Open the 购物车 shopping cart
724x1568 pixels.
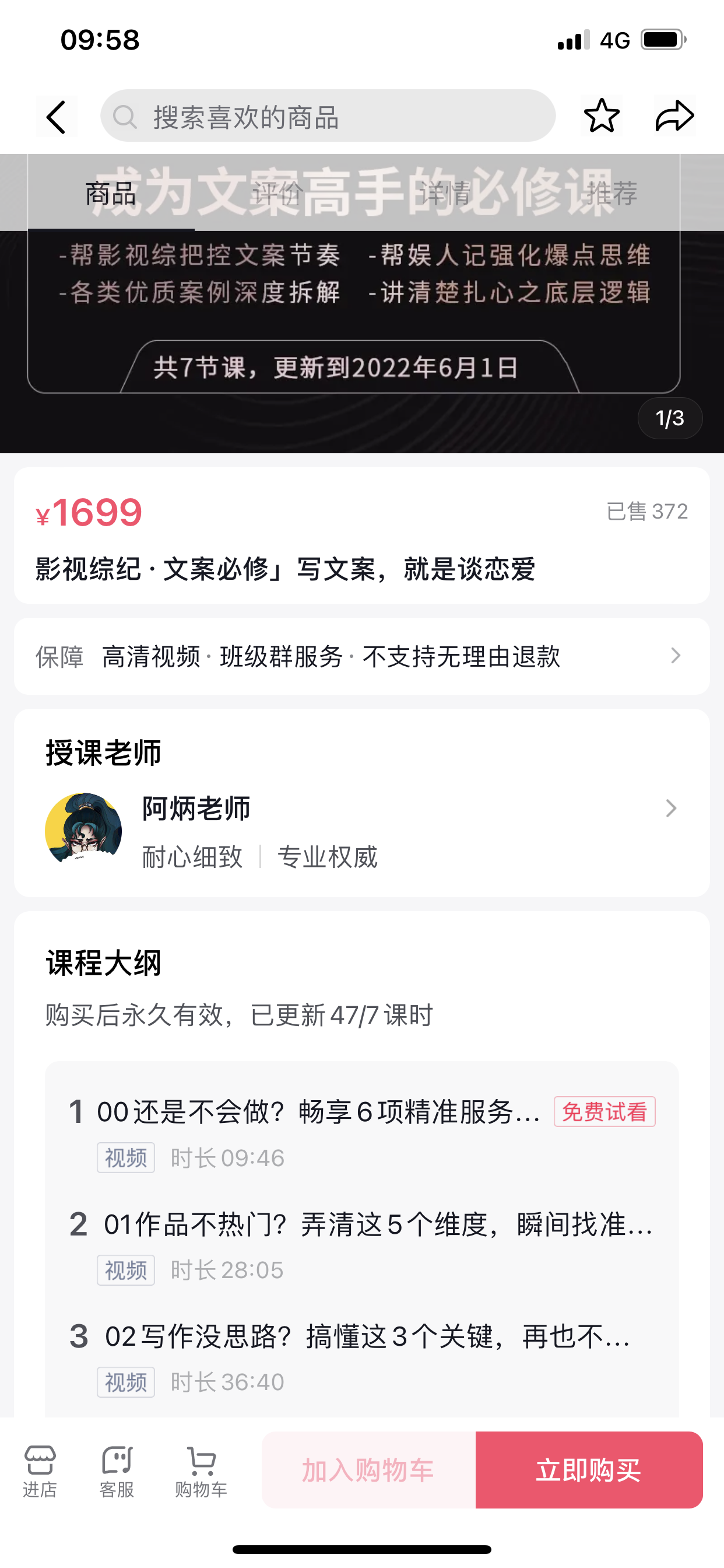point(201,1471)
